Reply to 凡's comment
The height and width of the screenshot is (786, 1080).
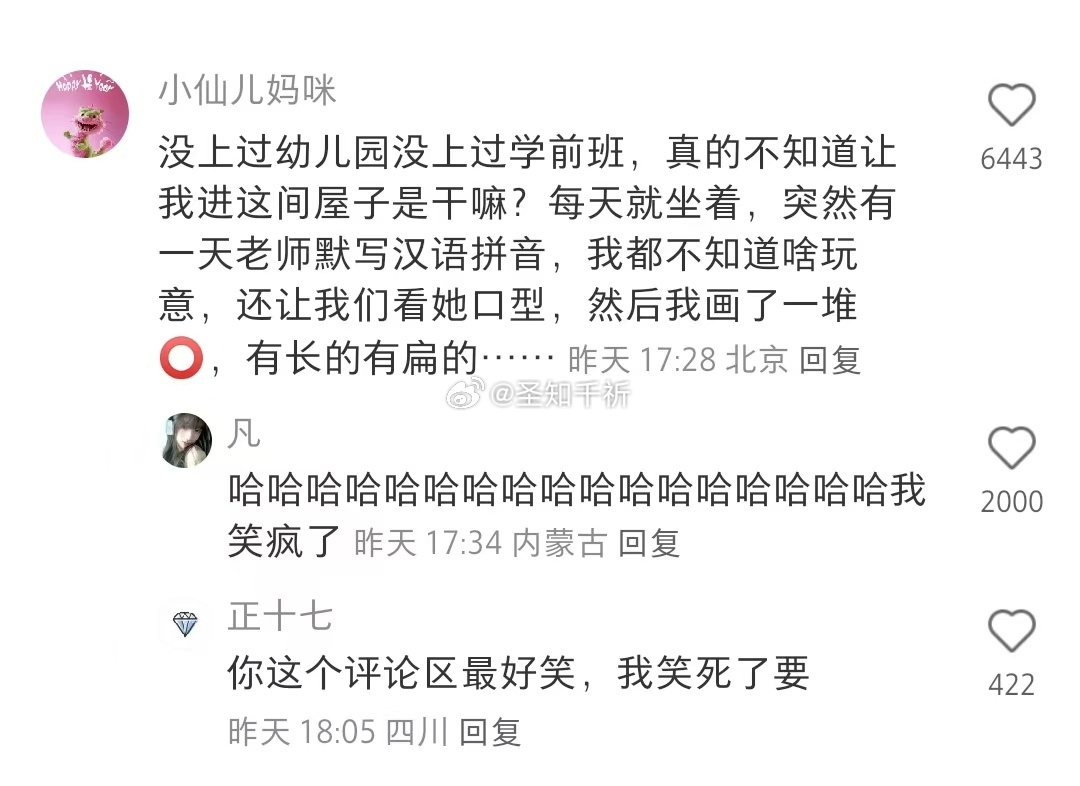coord(649,543)
